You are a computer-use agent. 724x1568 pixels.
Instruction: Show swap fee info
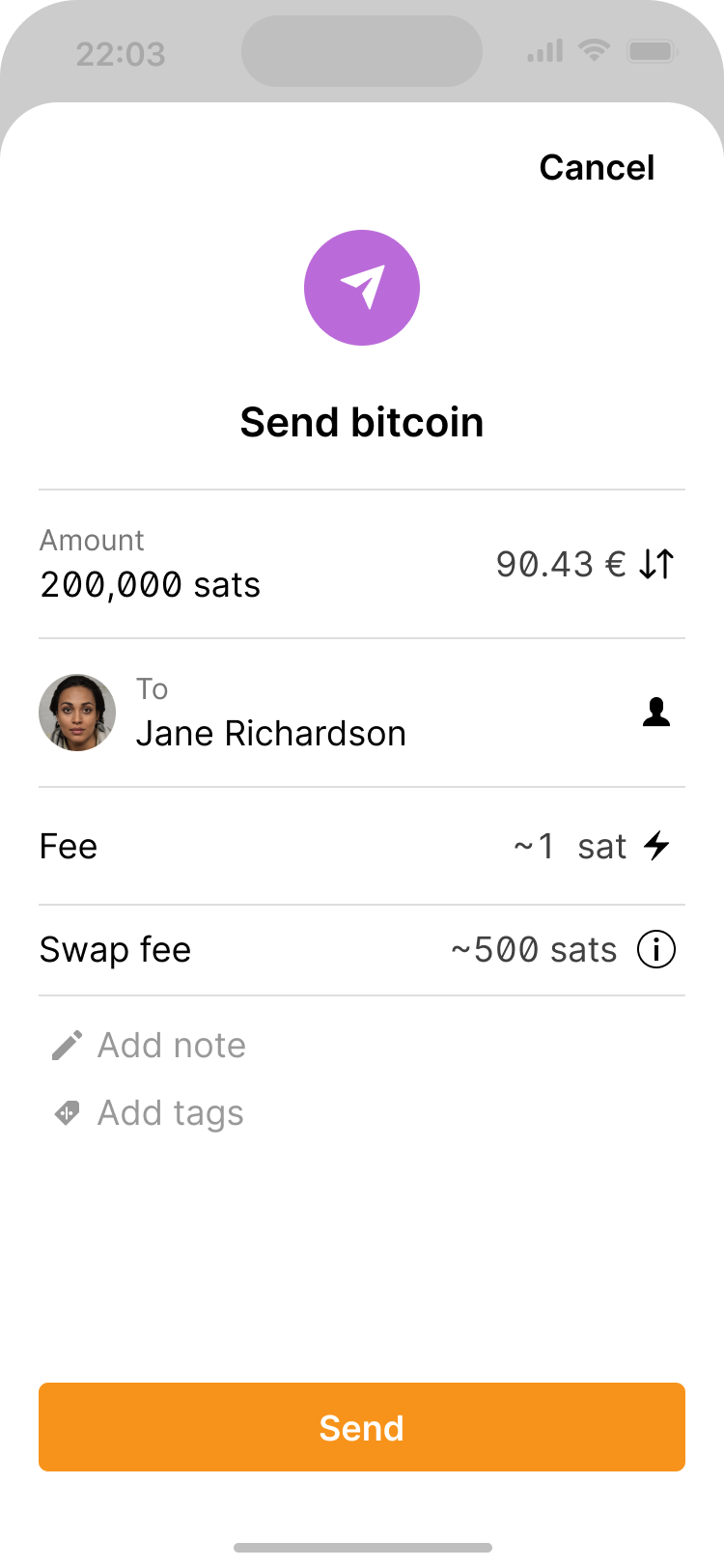pos(656,950)
